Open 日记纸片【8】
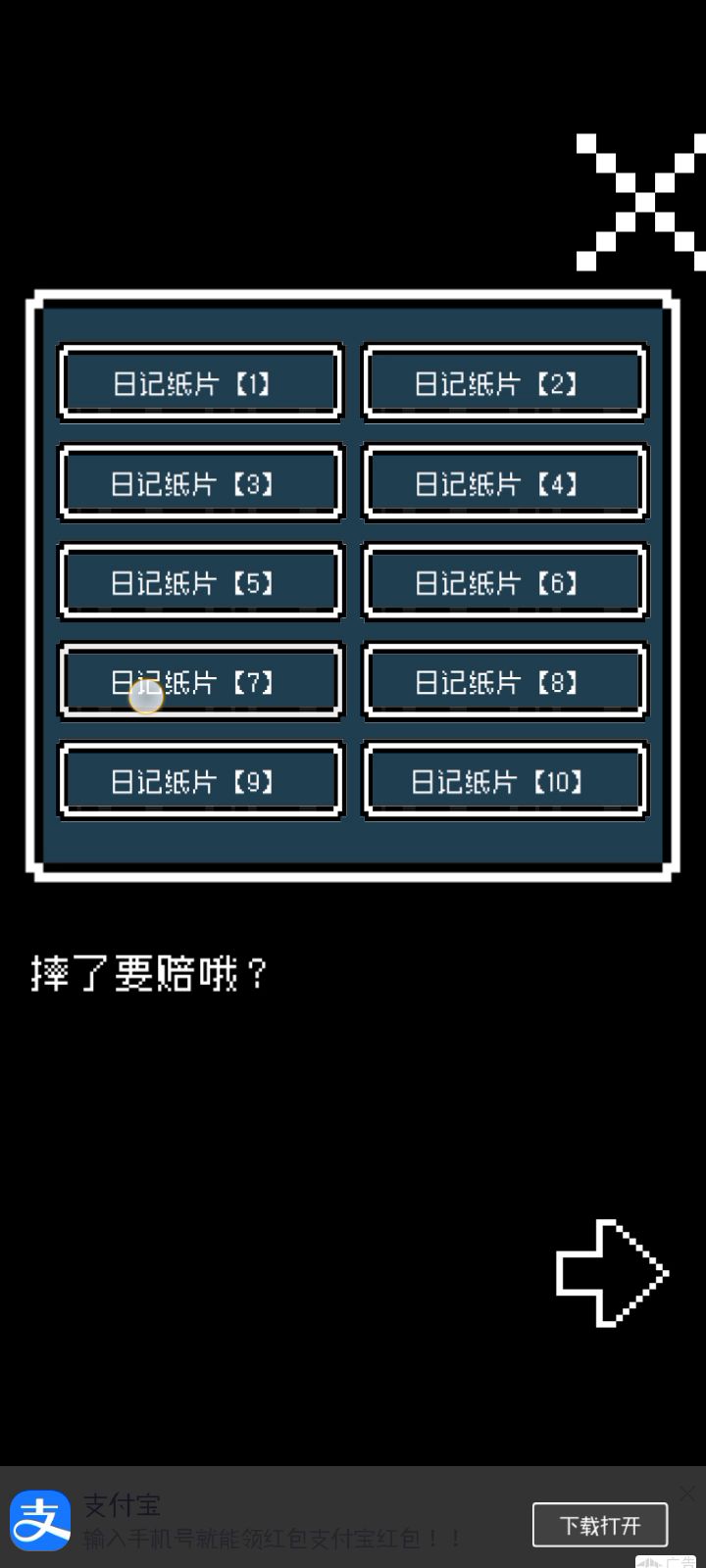 (505, 682)
